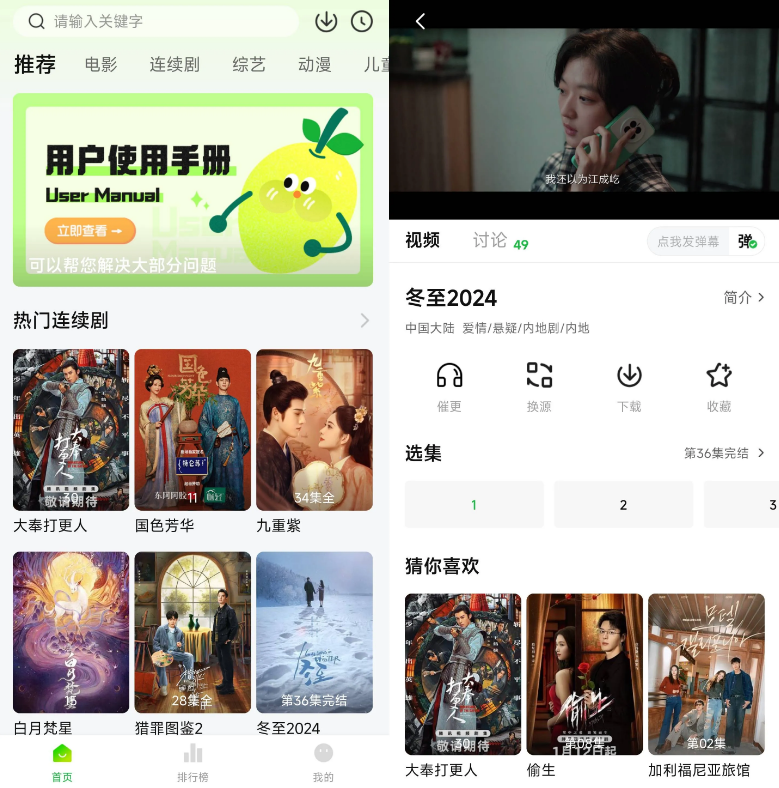The width and height of the screenshot is (779, 788).
Task: Open the 简介 details
Action: (x=744, y=298)
